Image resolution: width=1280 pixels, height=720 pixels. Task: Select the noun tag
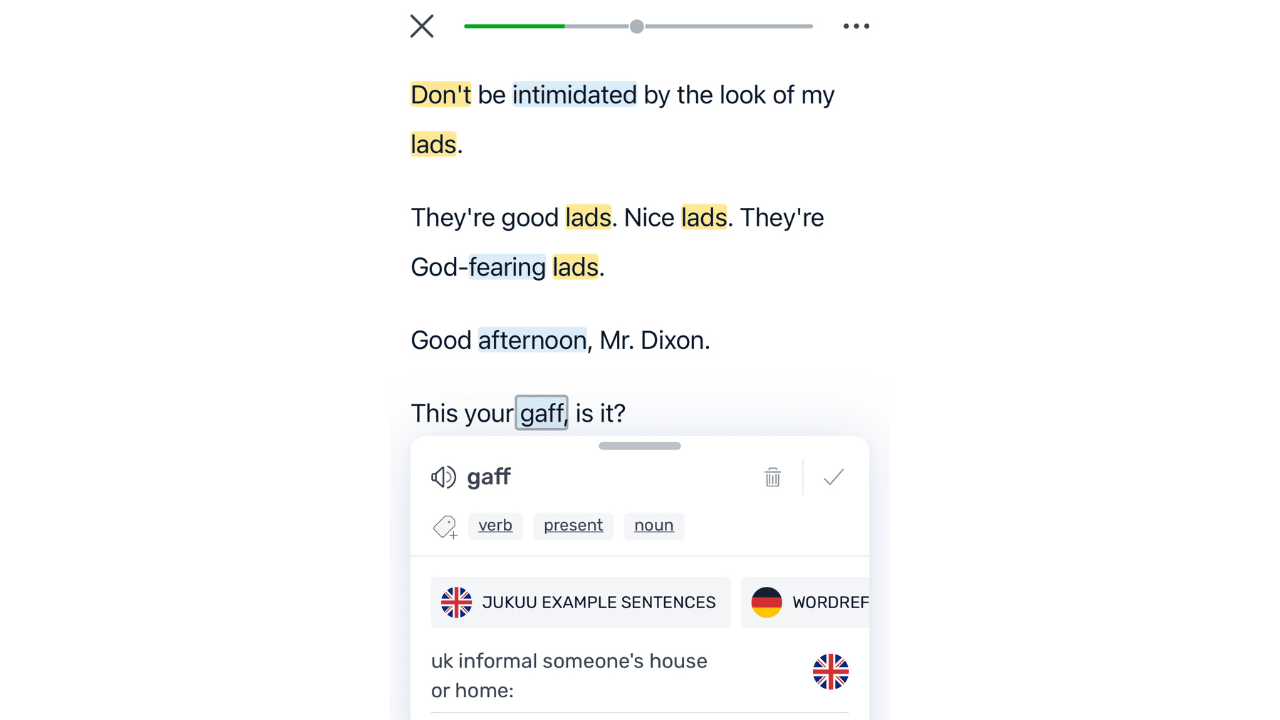click(x=654, y=526)
